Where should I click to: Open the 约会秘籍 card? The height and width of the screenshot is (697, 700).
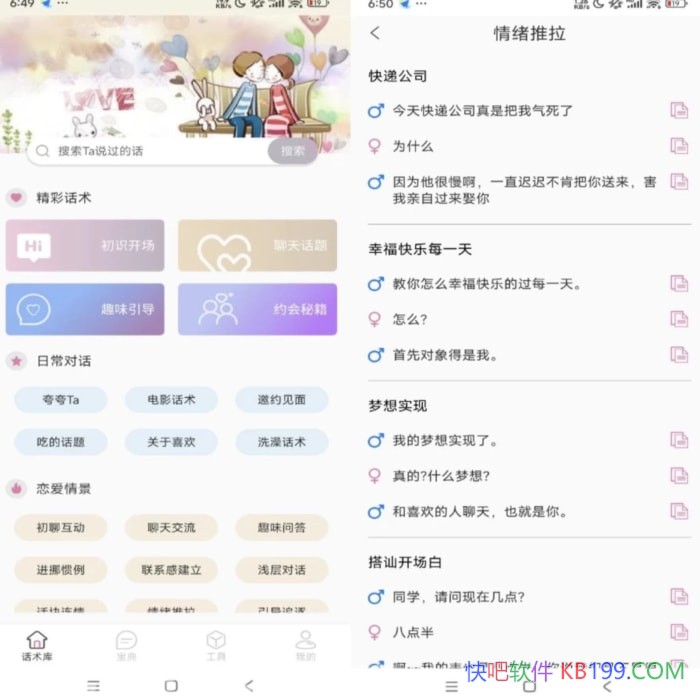pyautogui.click(x=257, y=309)
